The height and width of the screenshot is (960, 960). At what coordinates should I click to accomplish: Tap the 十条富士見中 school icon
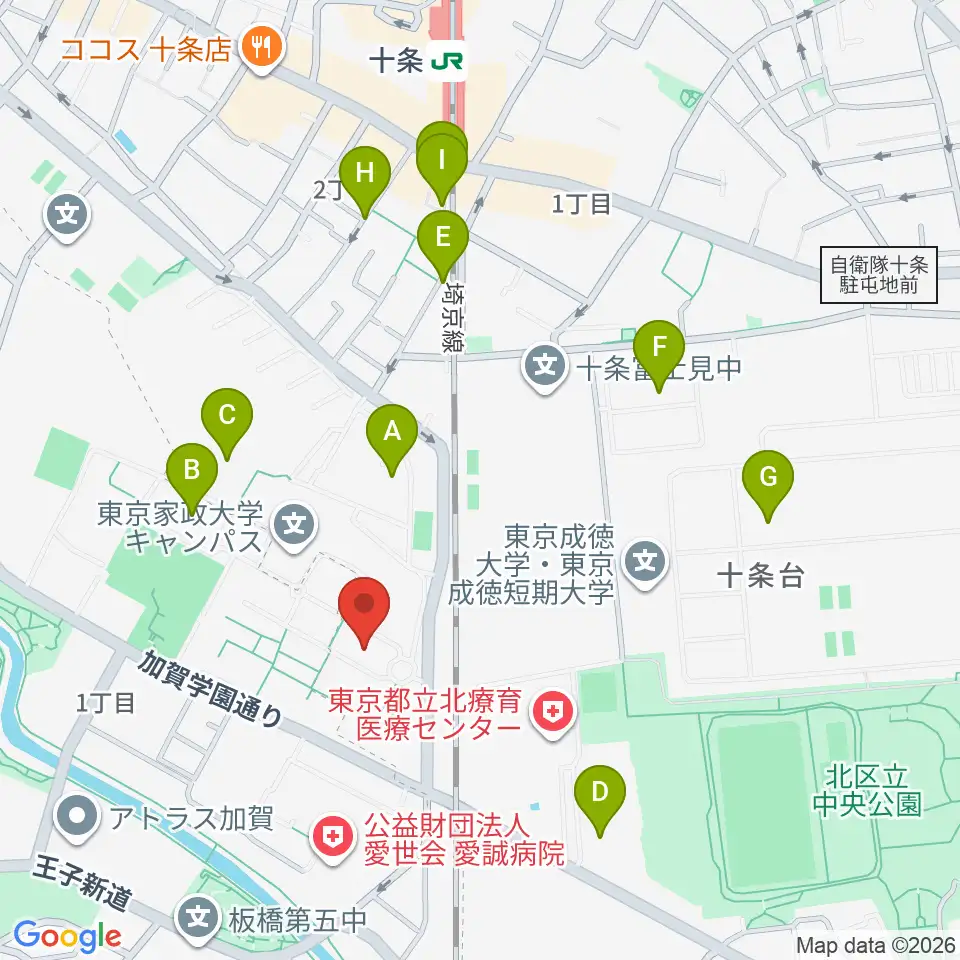coord(545,367)
